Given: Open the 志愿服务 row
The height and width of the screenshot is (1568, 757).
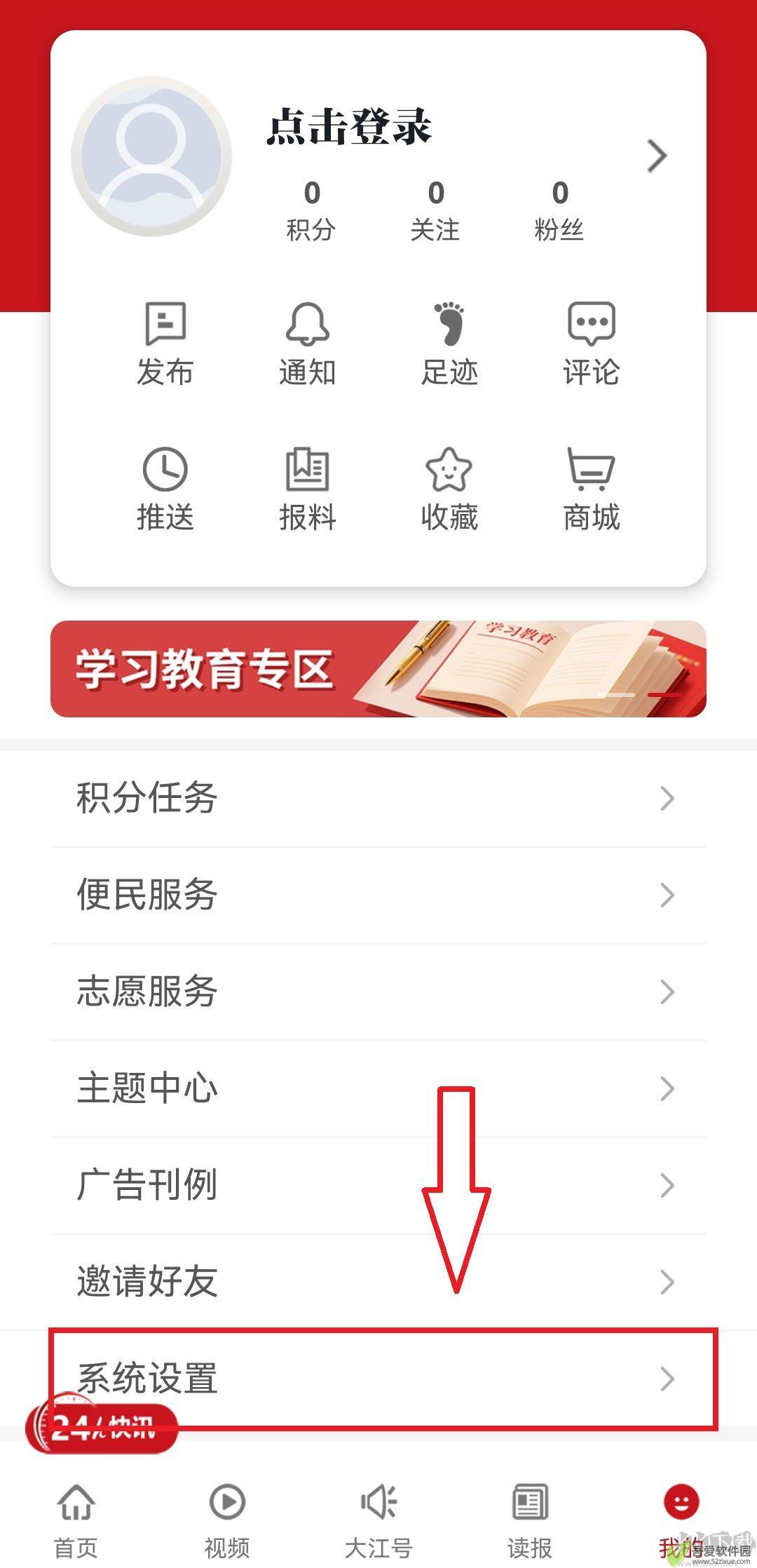Looking at the screenshot, I should click(378, 992).
